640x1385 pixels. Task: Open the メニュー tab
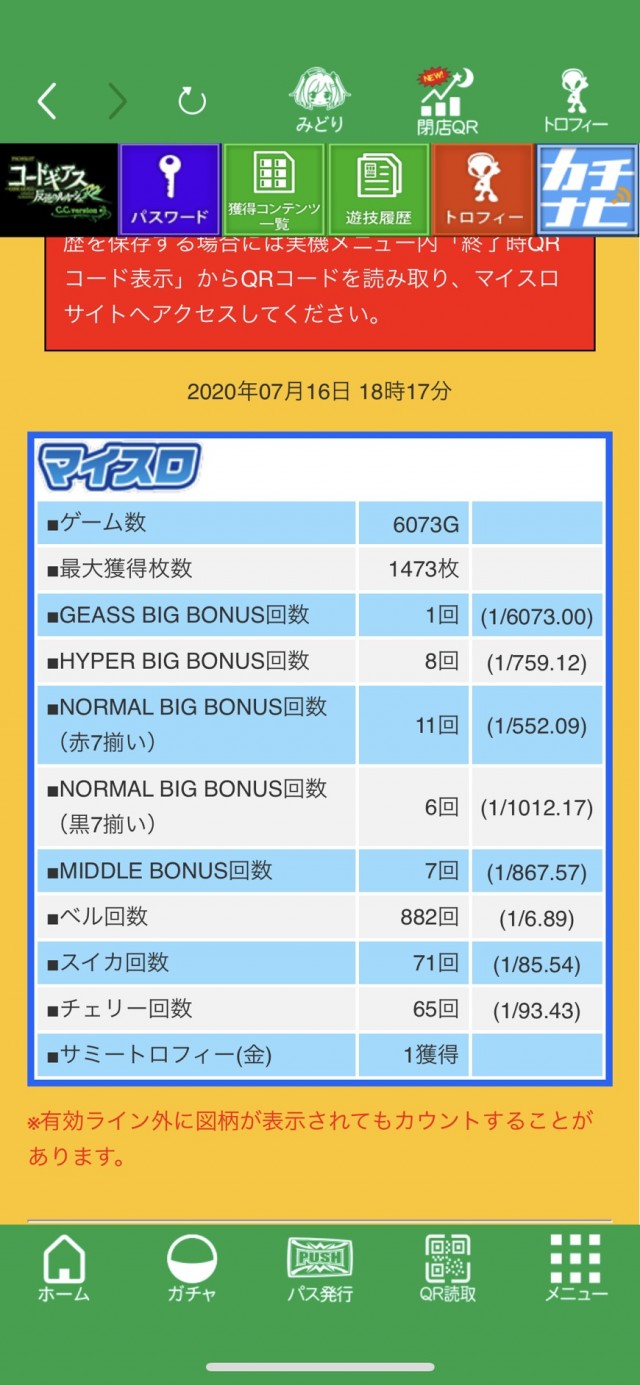coord(575,1268)
